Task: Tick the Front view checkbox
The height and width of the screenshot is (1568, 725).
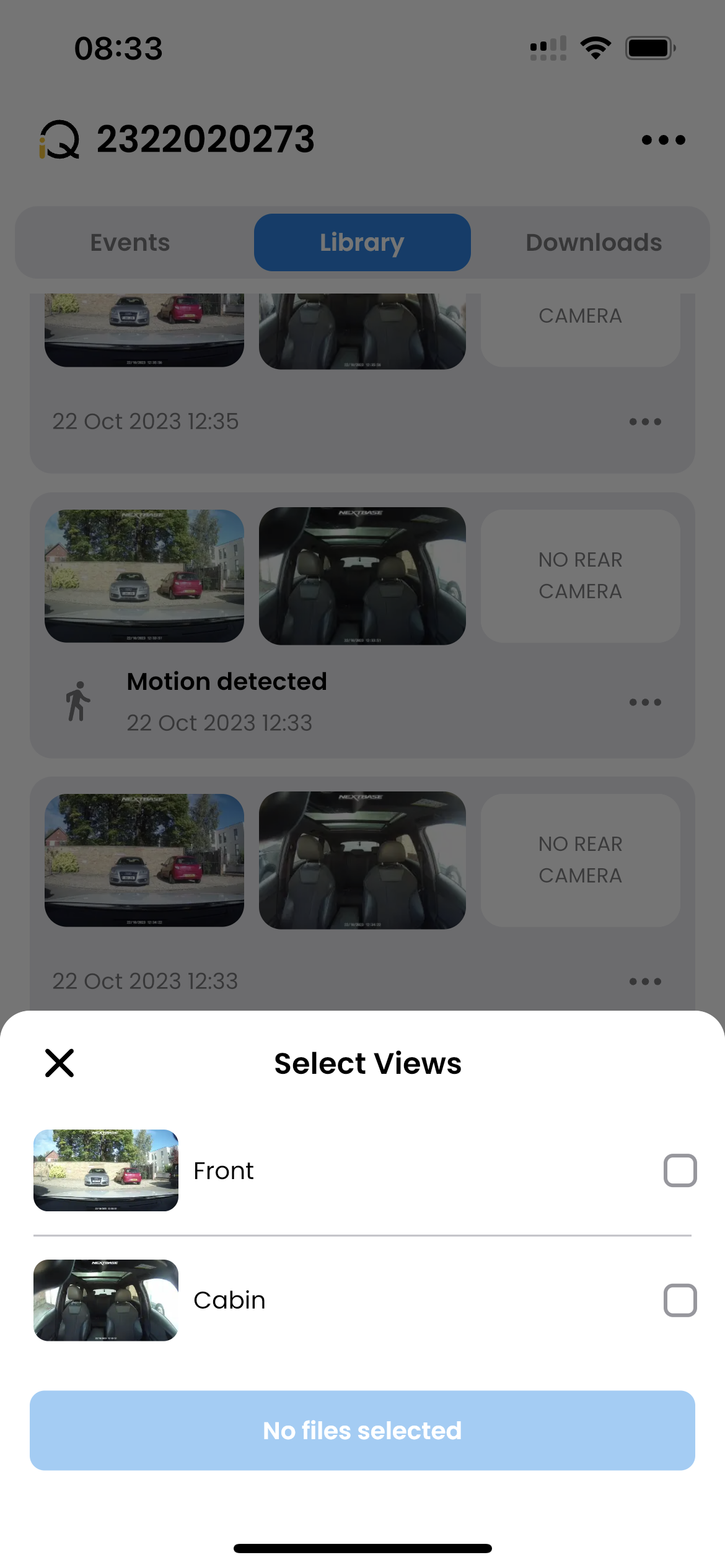Action: pyautogui.click(x=680, y=1170)
